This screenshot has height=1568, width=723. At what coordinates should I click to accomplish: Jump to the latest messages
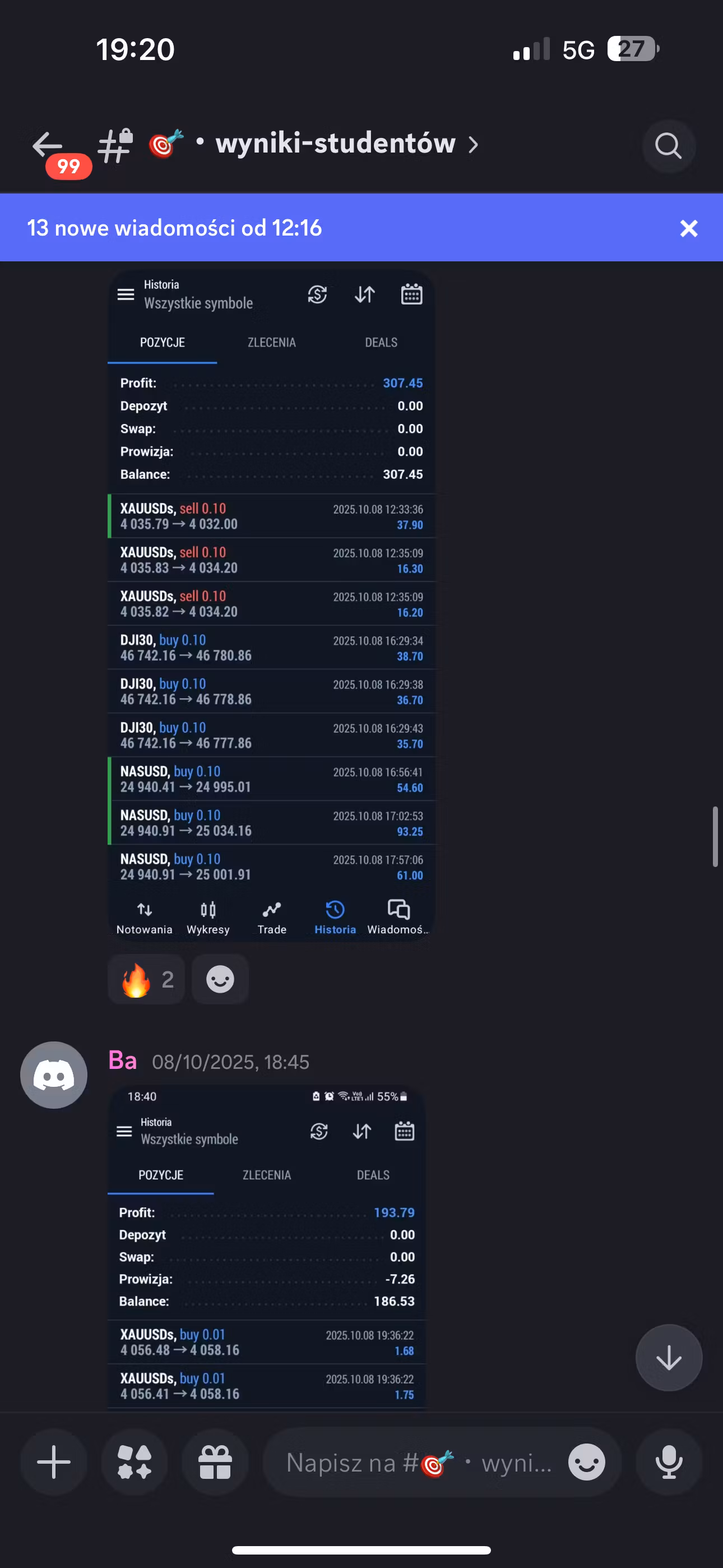coord(668,1357)
